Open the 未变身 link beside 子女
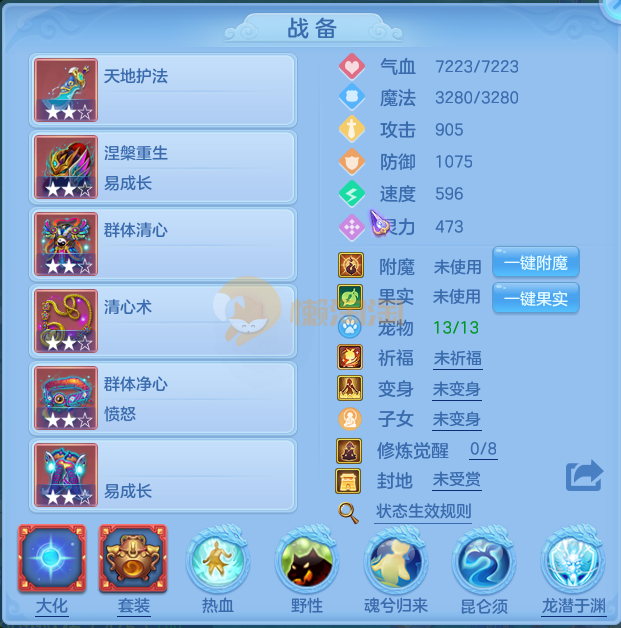The height and width of the screenshot is (628, 621). [456, 419]
